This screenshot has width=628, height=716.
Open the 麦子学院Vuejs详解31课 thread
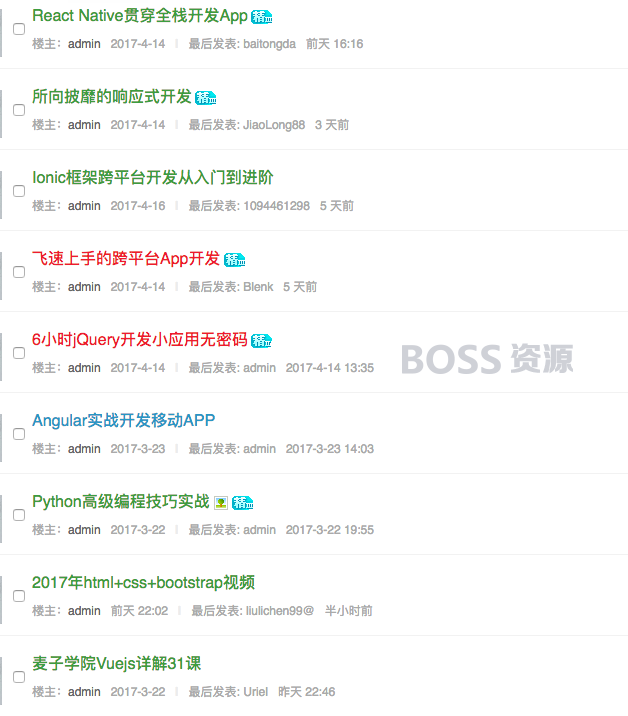click(x=117, y=664)
